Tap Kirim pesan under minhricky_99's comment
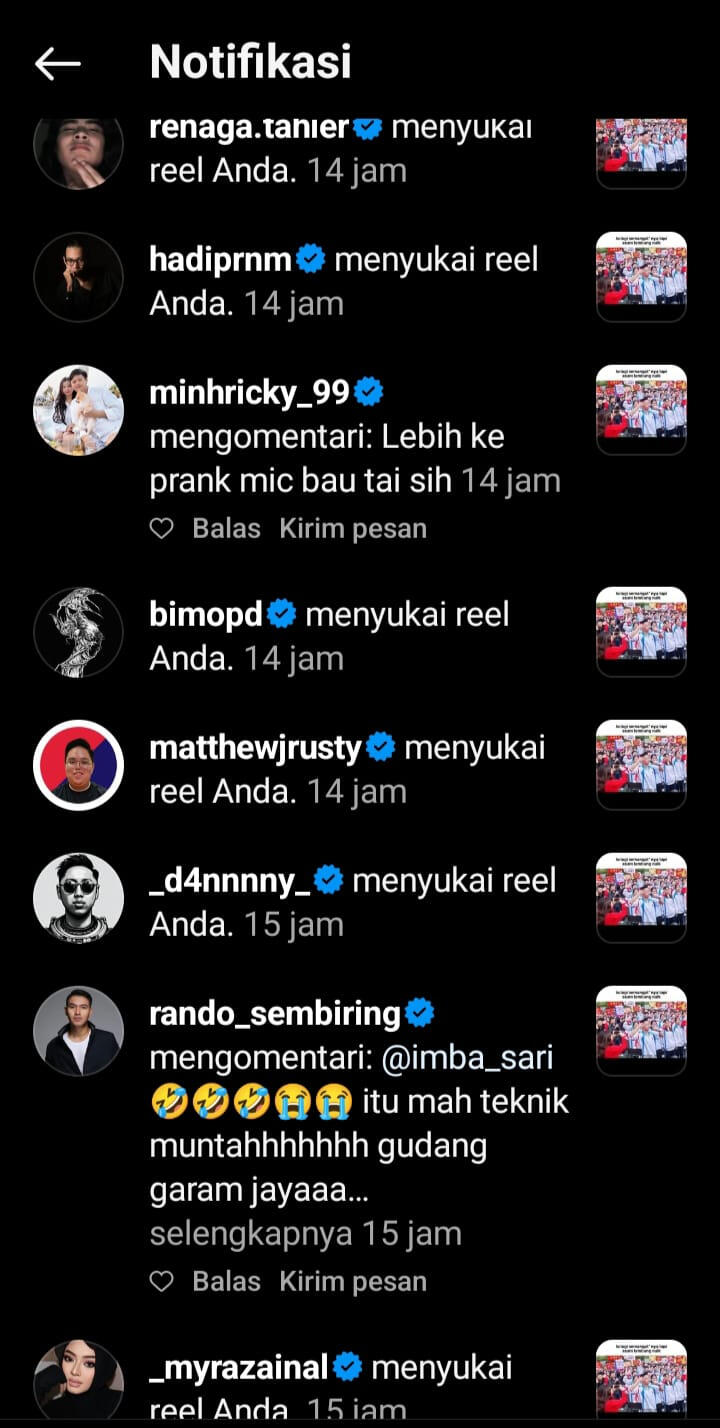 coord(353,529)
